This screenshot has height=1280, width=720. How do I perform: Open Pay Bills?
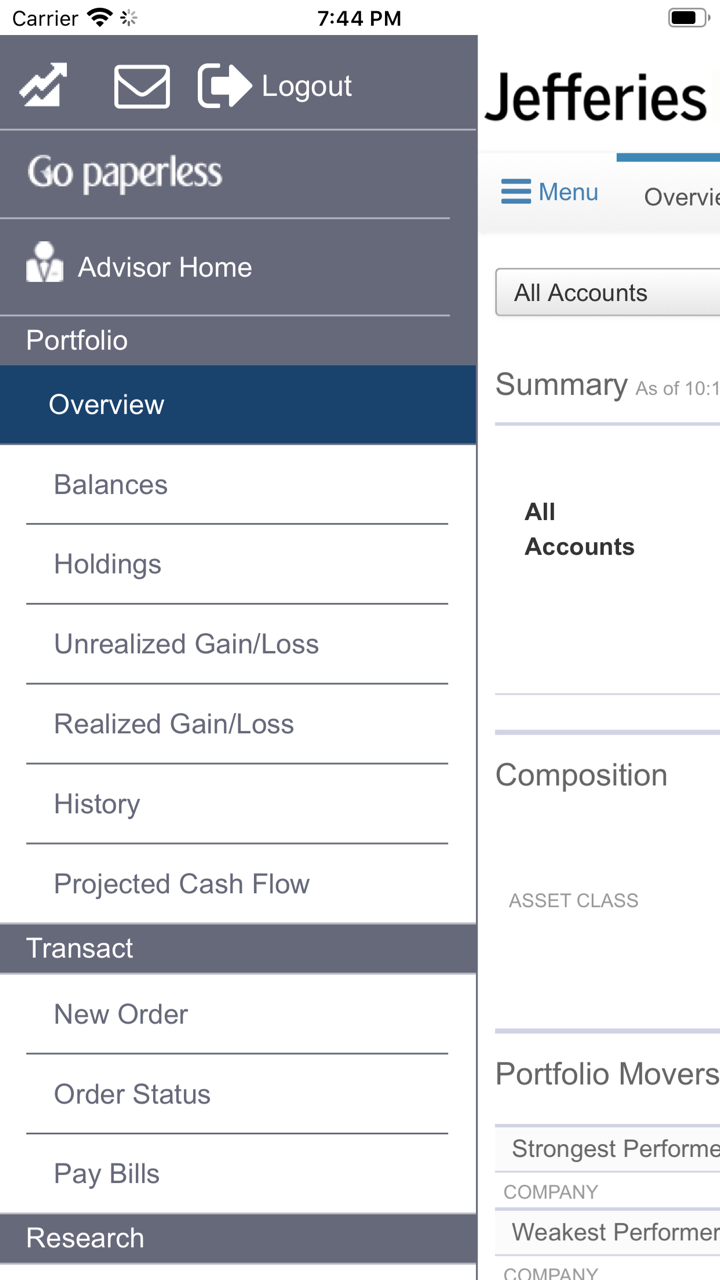click(x=107, y=1175)
